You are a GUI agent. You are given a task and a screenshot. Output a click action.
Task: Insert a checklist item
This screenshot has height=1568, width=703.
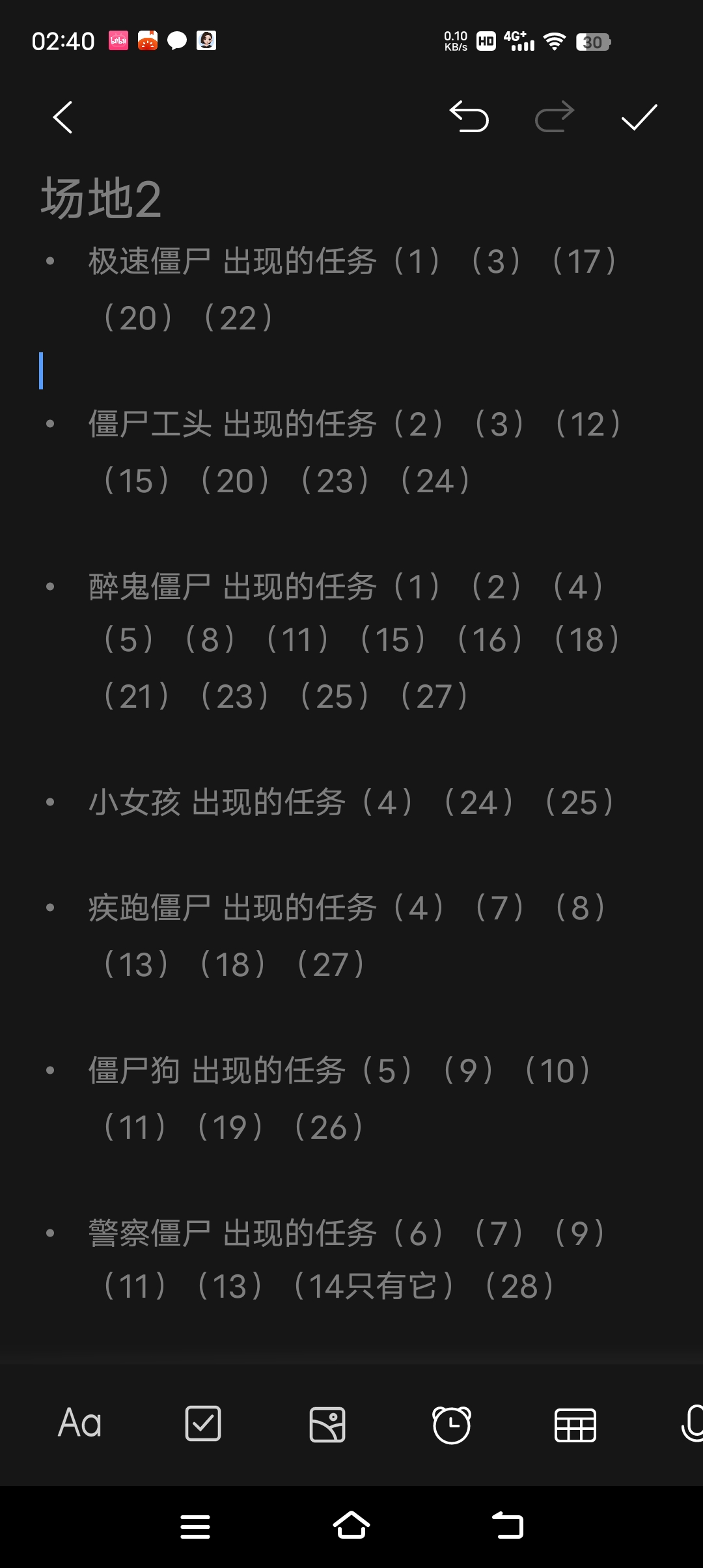click(x=203, y=1423)
